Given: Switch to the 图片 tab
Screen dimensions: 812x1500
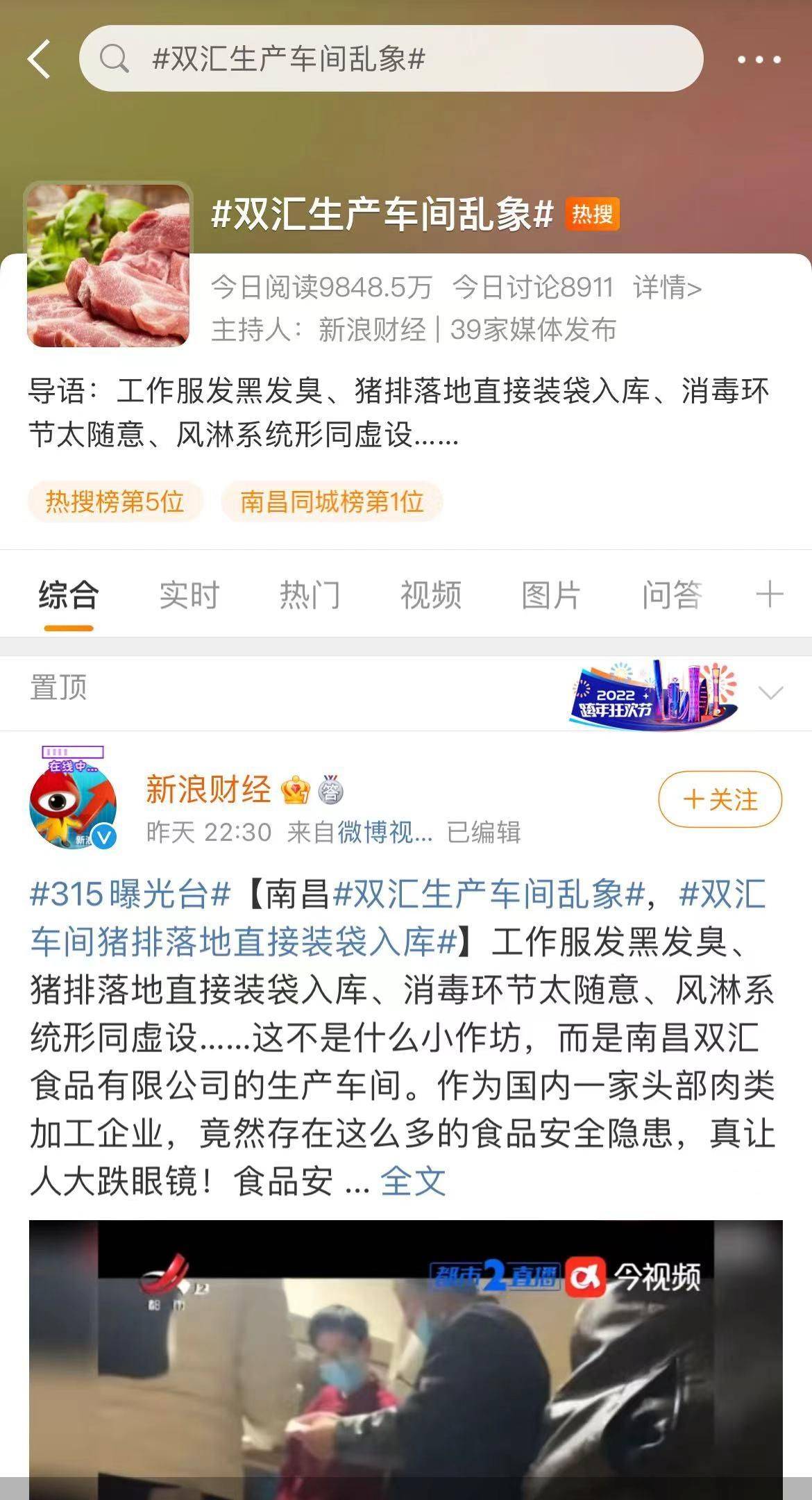Looking at the screenshot, I should (x=551, y=595).
